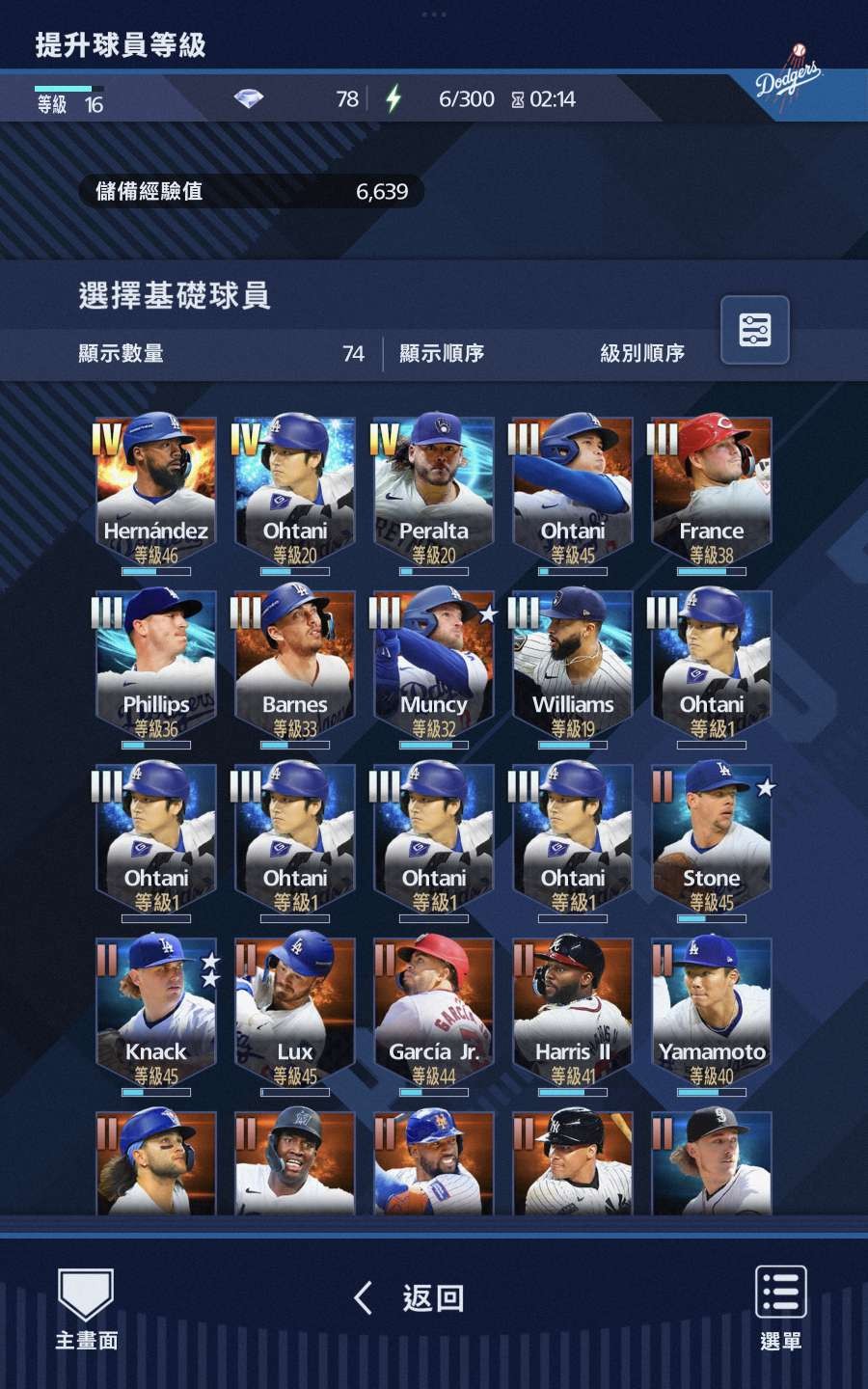
Task: Tap 返回 to go back
Action: [410, 1298]
